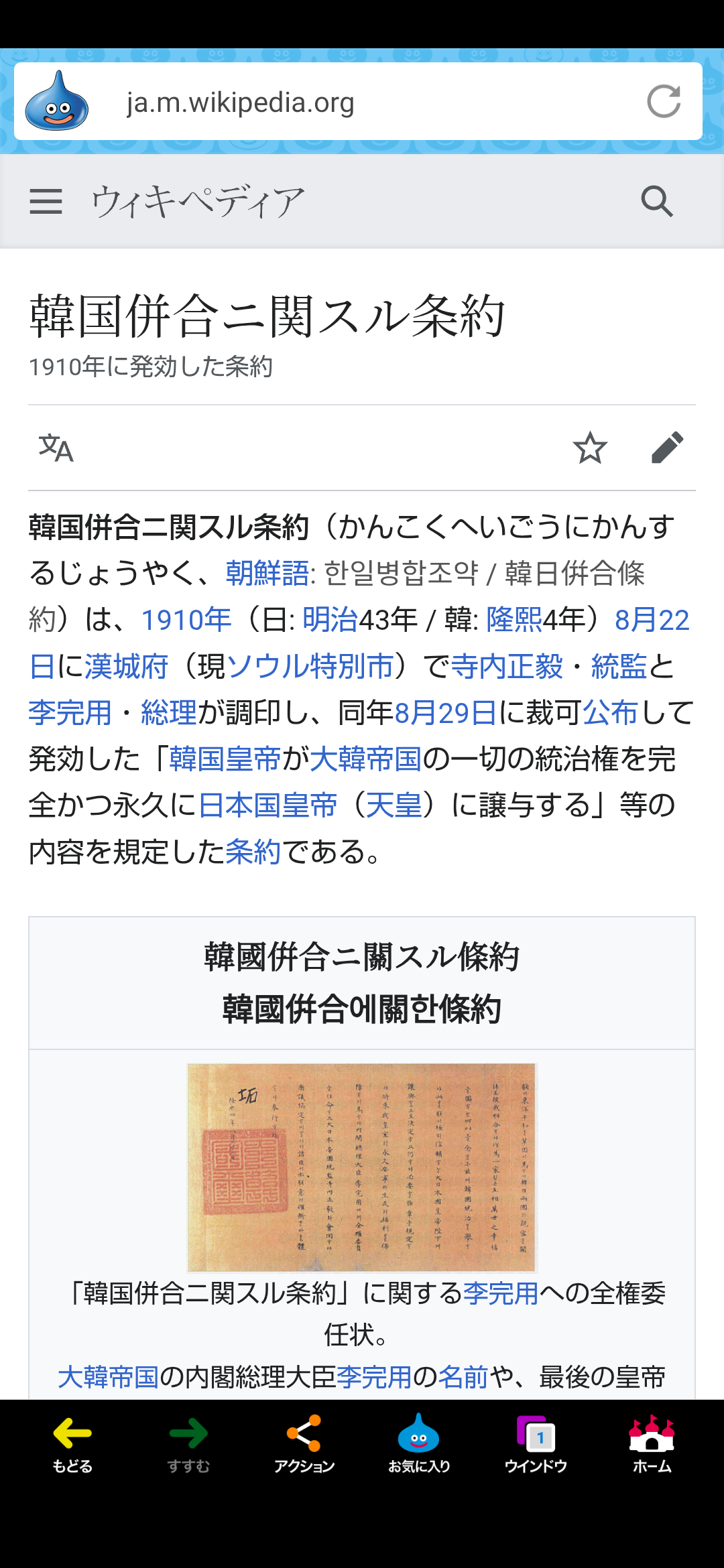This screenshot has height=1568, width=724.
Task: Open the 8月29日 link
Action: pos(445,713)
